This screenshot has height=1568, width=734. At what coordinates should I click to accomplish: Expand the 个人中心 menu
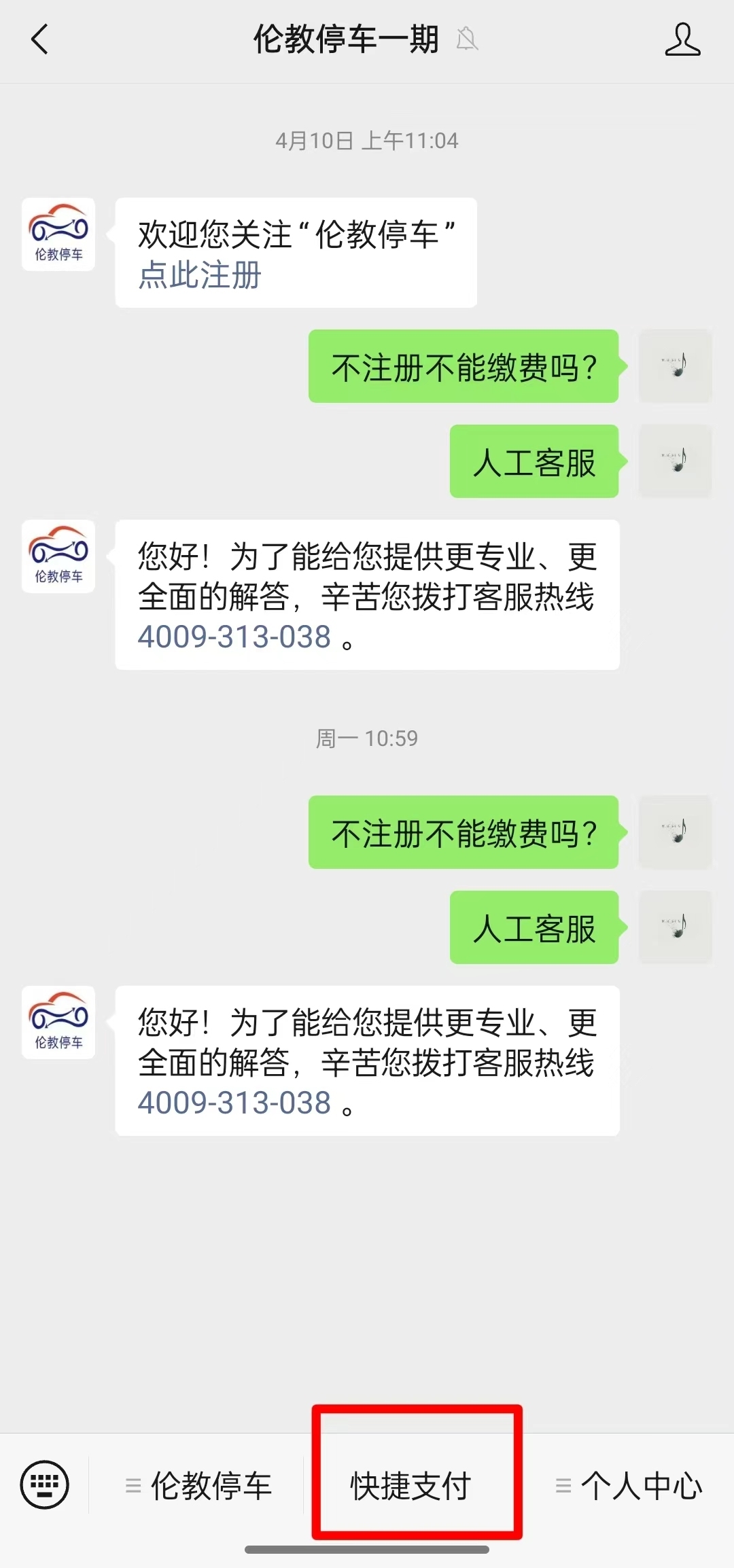[629, 1486]
